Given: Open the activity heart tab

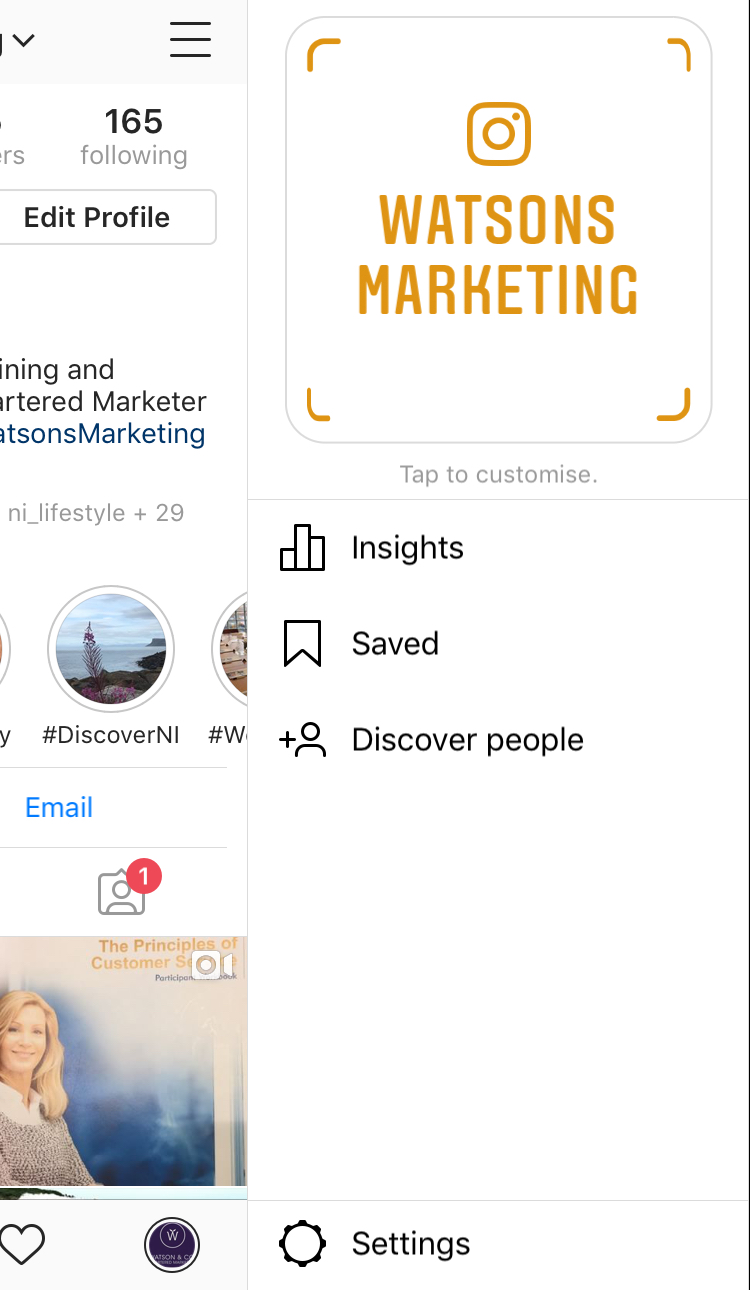Looking at the screenshot, I should (x=22, y=1244).
